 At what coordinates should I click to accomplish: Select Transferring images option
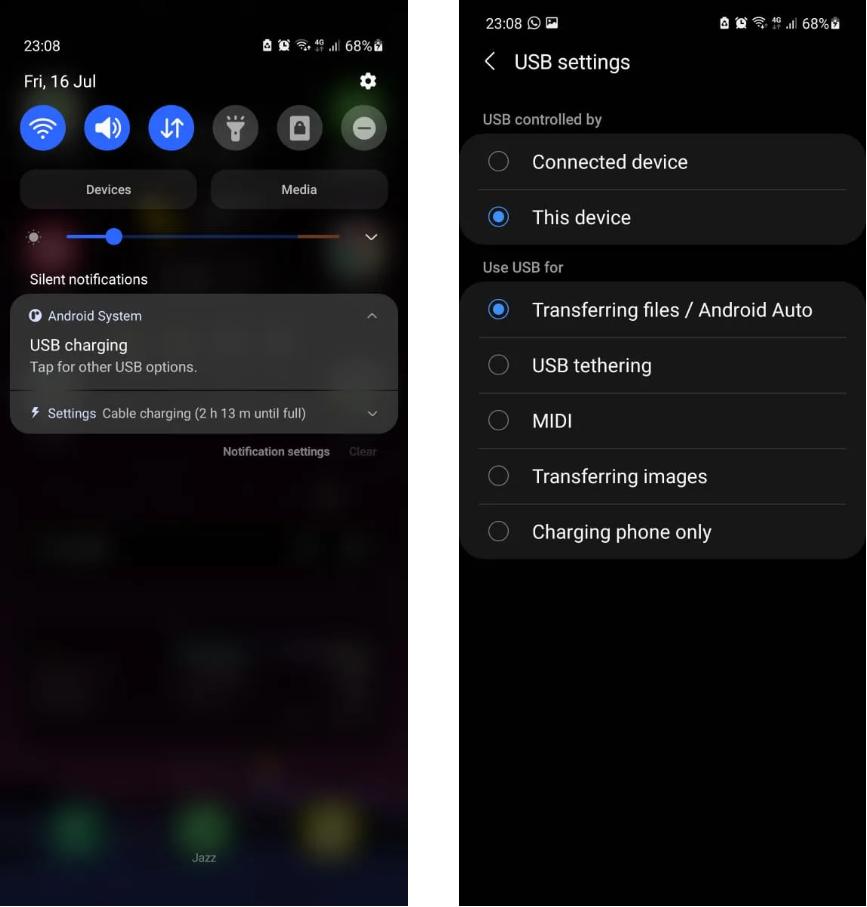pos(619,477)
